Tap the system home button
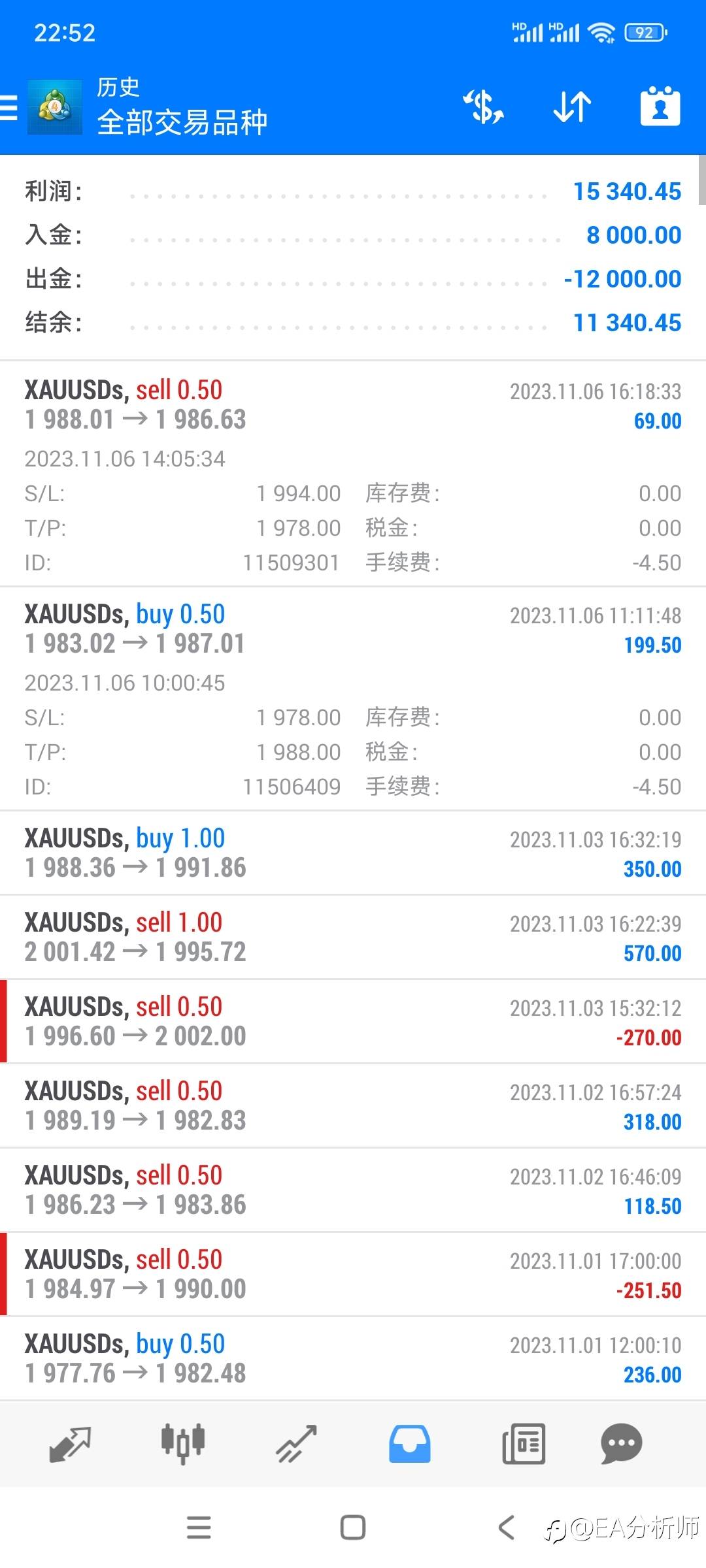The width and height of the screenshot is (706, 1568). pyautogui.click(x=353, y=1527)
